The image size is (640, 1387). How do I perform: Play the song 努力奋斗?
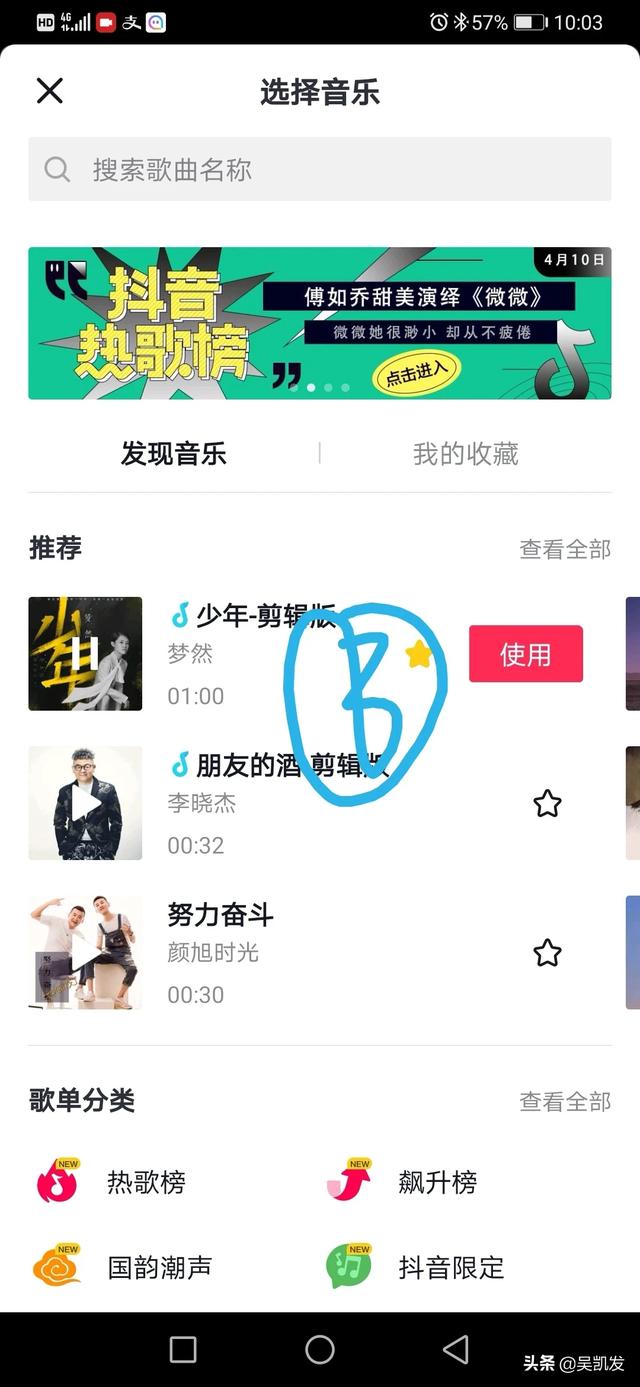pos(85,952)
